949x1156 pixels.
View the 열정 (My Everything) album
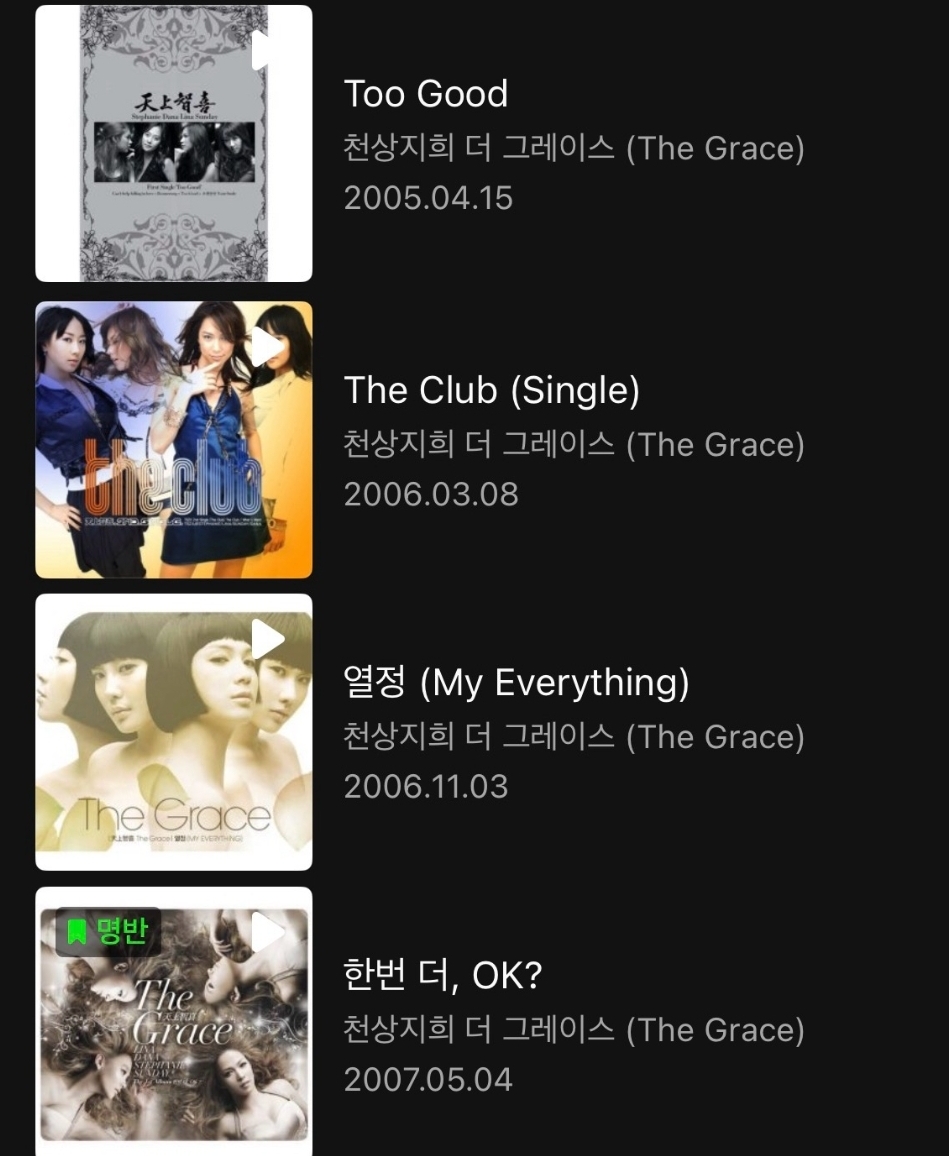[516, 683]
